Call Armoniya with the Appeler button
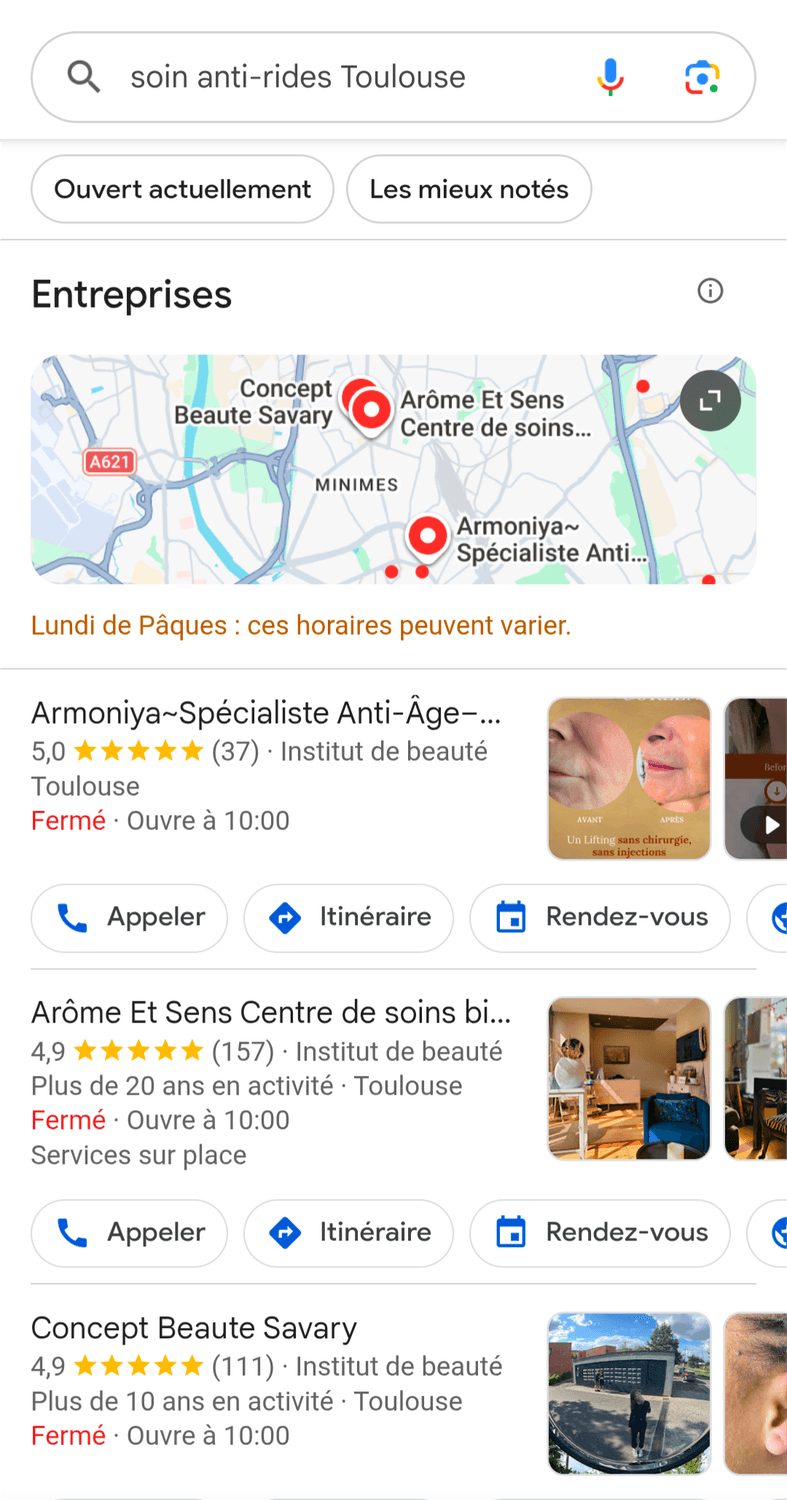The width and height of the screenshot is (787, 1500). click(x=129, y=918)
